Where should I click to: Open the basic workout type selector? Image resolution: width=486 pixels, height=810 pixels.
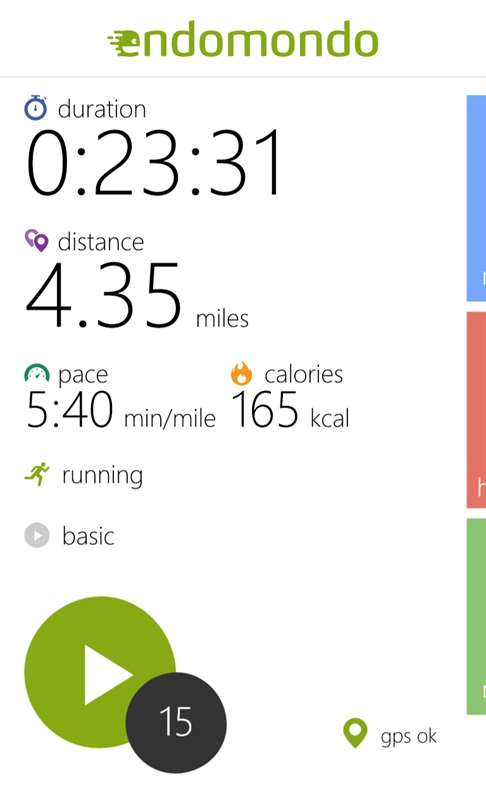(x=69, y=536)
